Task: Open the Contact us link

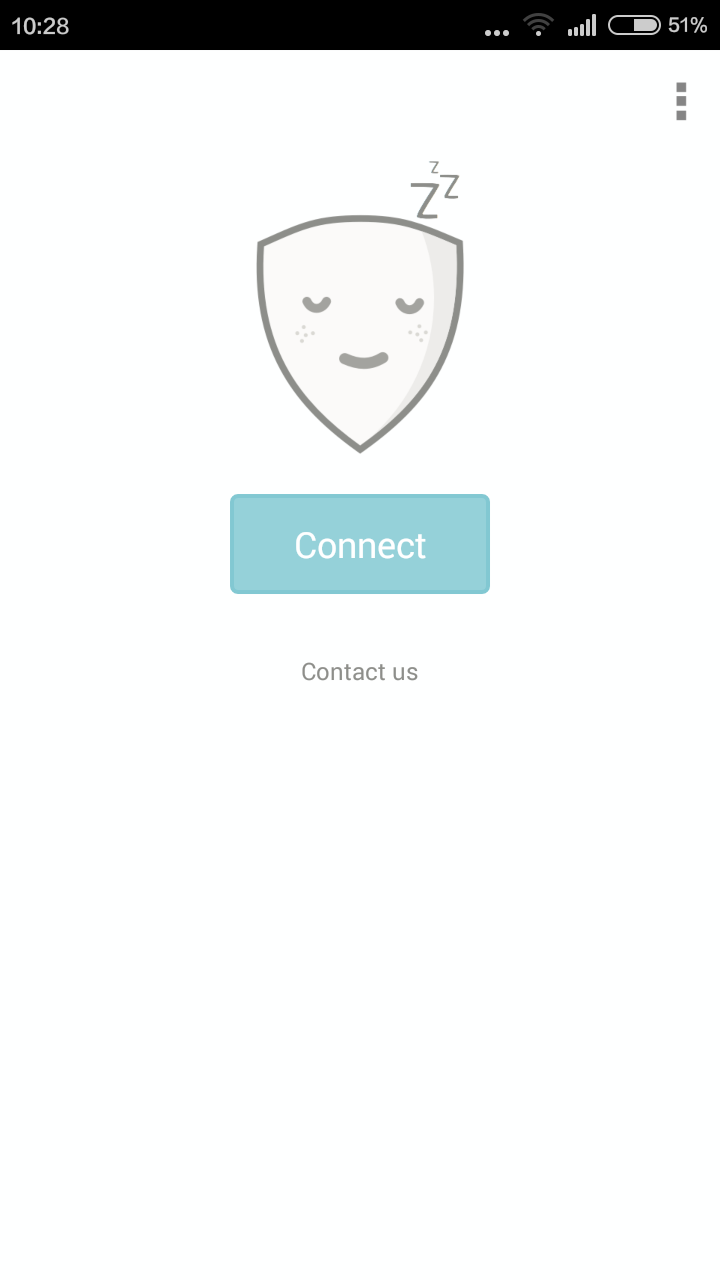Action: (359, 672)
